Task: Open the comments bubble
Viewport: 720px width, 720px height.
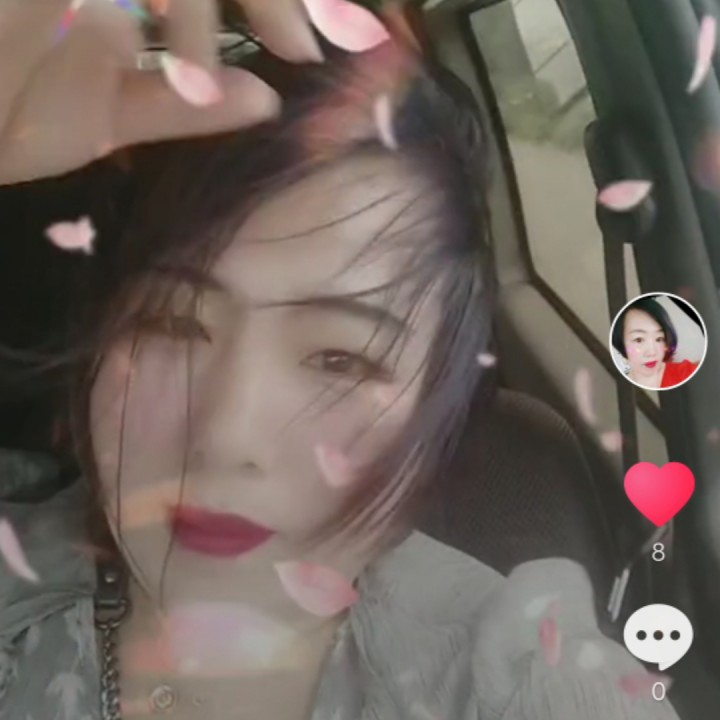Action: click(658, 637)
